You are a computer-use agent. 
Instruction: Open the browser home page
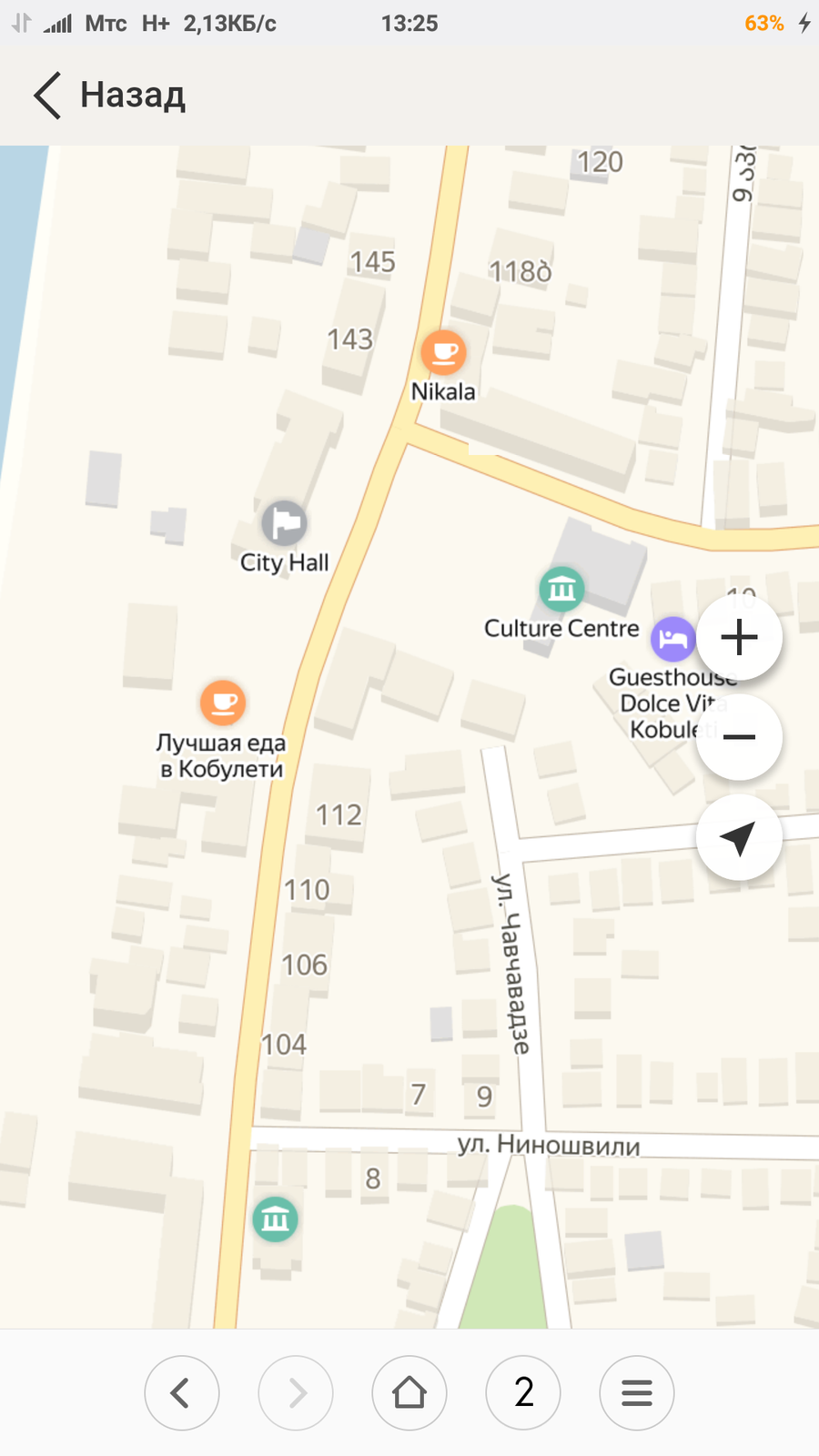[x=409, y=1392]
